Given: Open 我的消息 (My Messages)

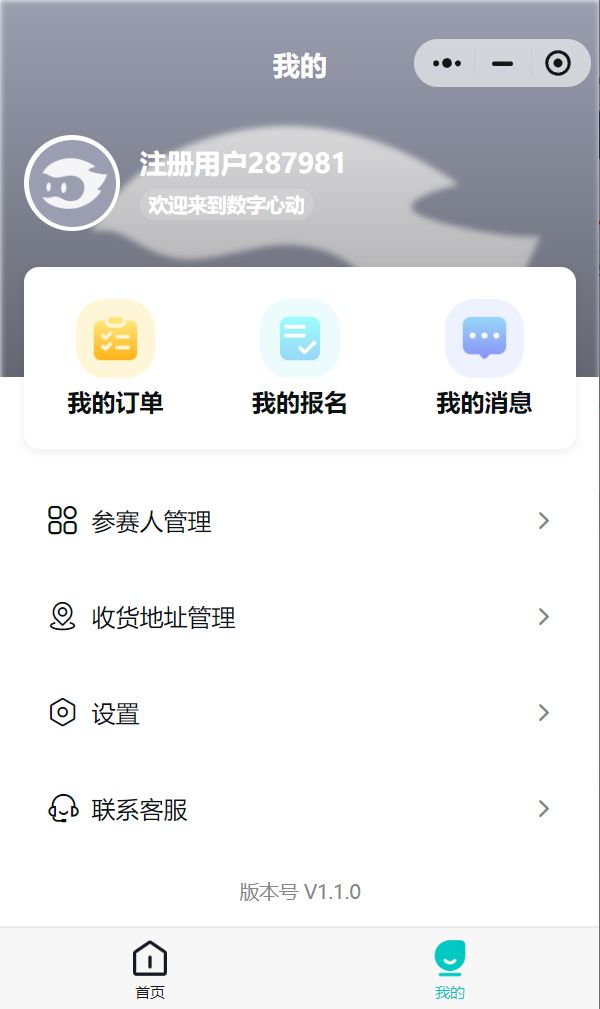Looking at the screenshot, I should (x=484, y=358).
